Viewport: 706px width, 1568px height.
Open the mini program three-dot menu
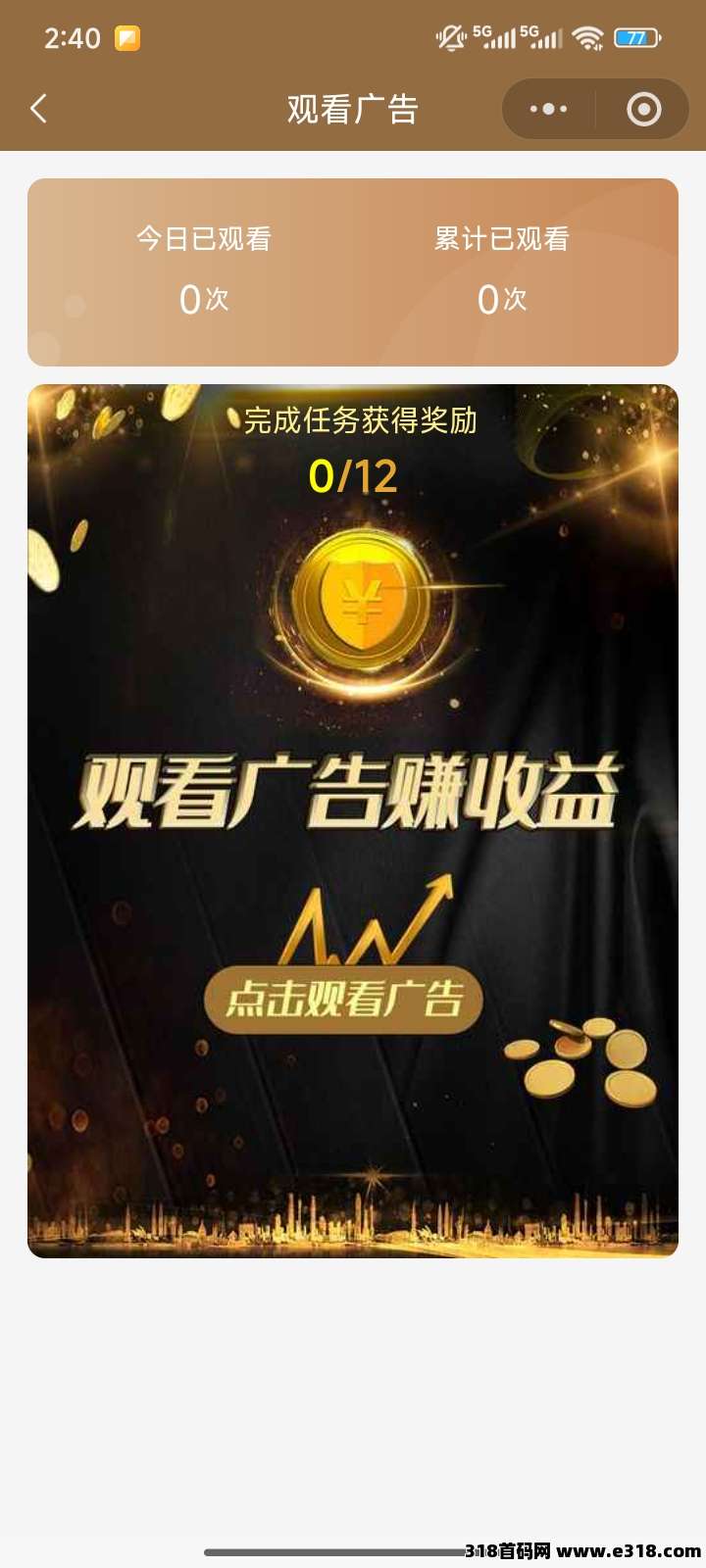(x=548, y=109)
